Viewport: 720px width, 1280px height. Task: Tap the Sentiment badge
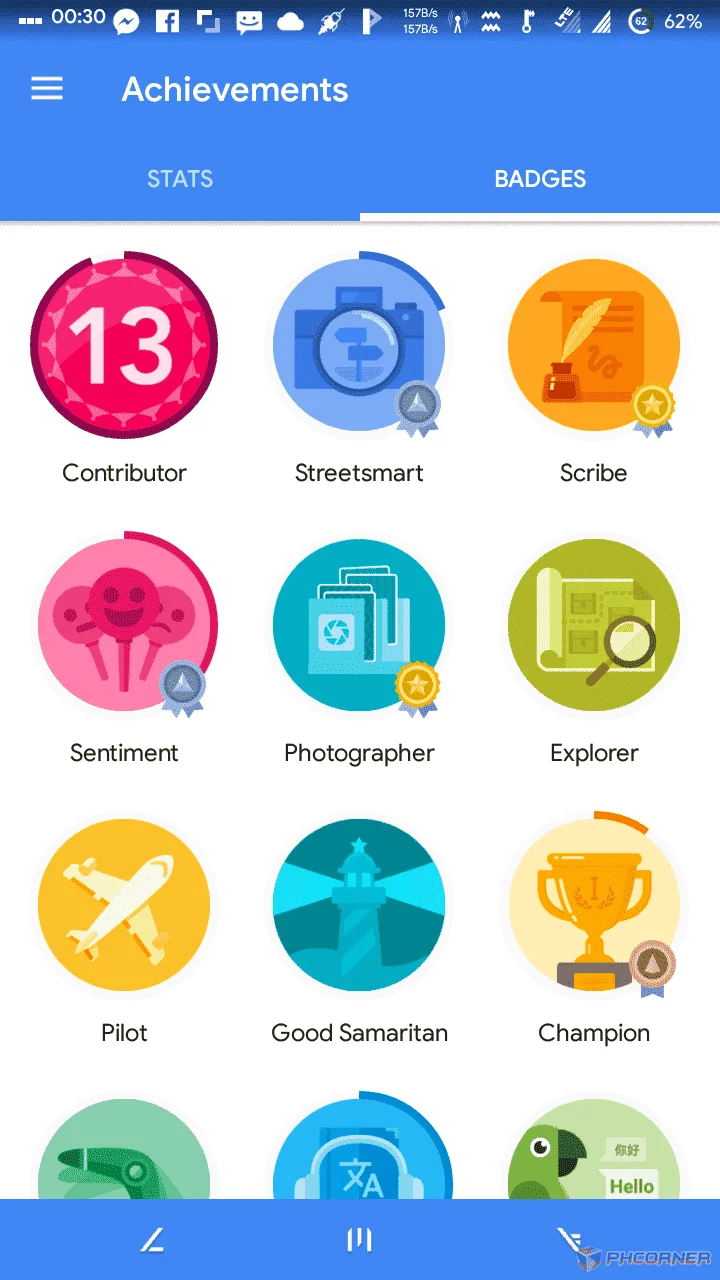point(124,625)
